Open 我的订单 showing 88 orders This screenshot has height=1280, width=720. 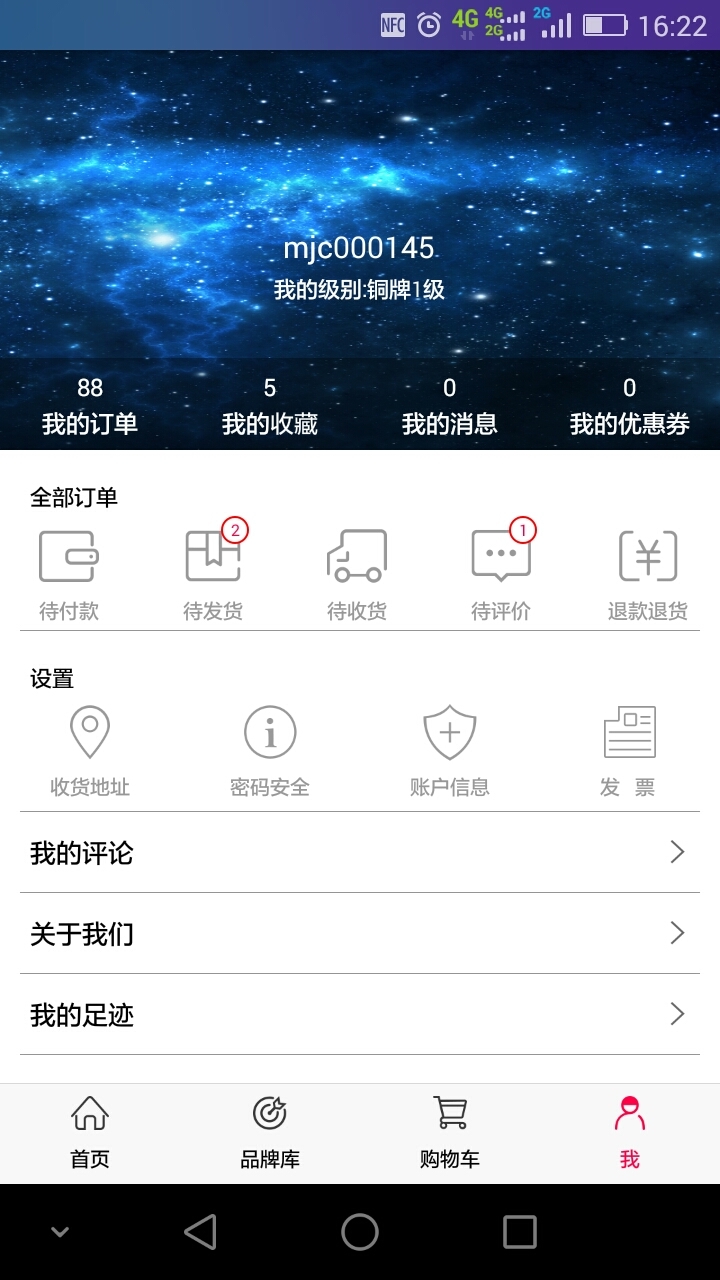90,406
